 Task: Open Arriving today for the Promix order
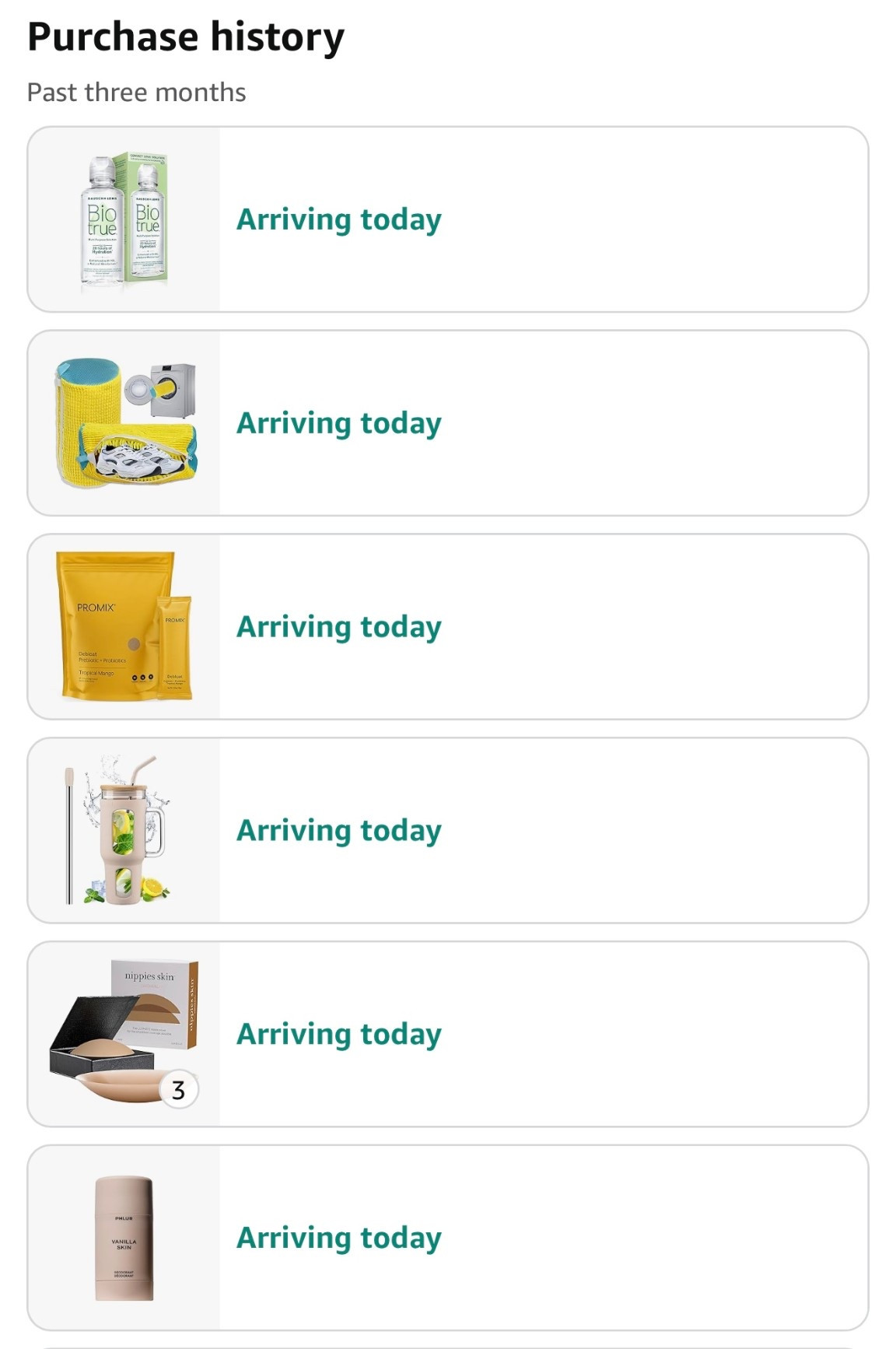pyautogui.click(x=339, y=626)
